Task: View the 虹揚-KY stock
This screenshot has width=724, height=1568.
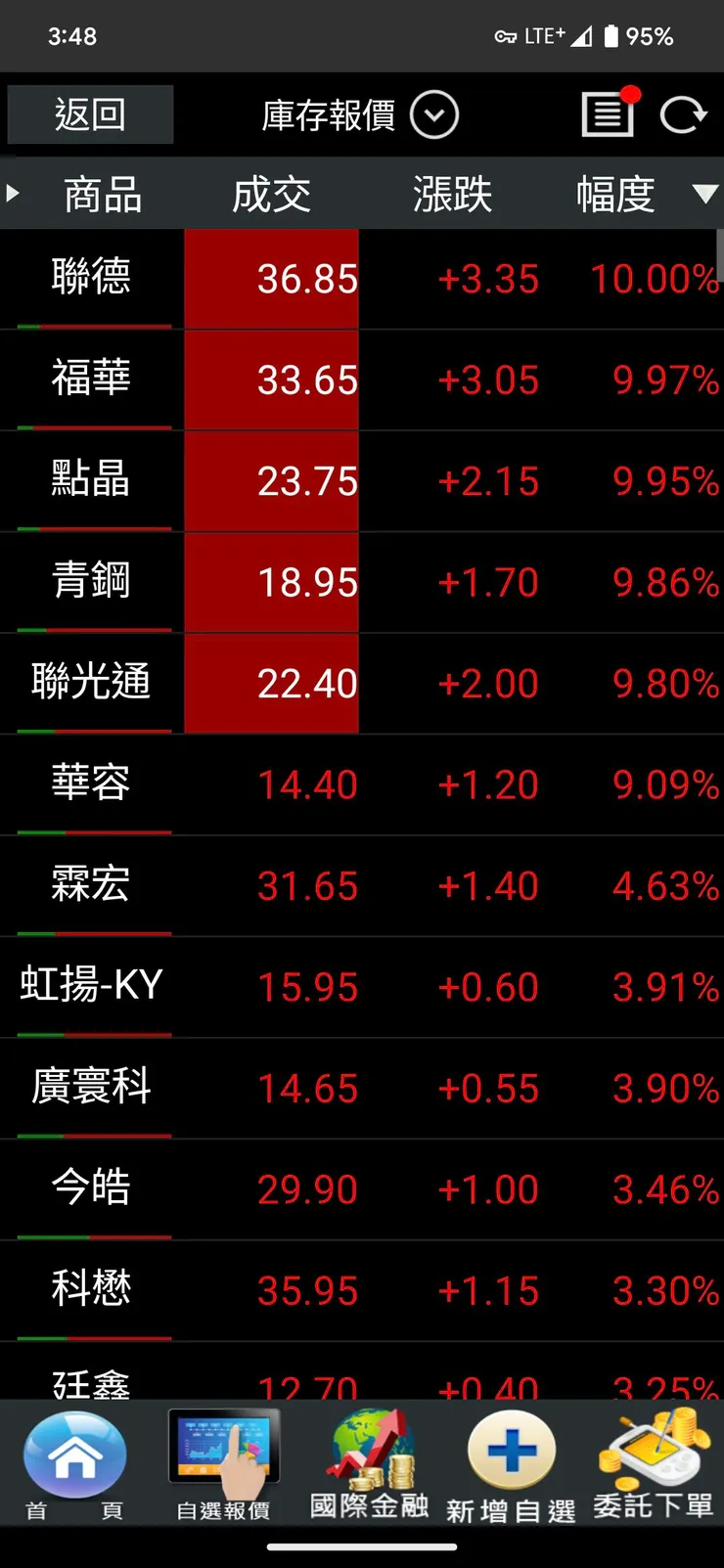Action: tap(91, 985)
